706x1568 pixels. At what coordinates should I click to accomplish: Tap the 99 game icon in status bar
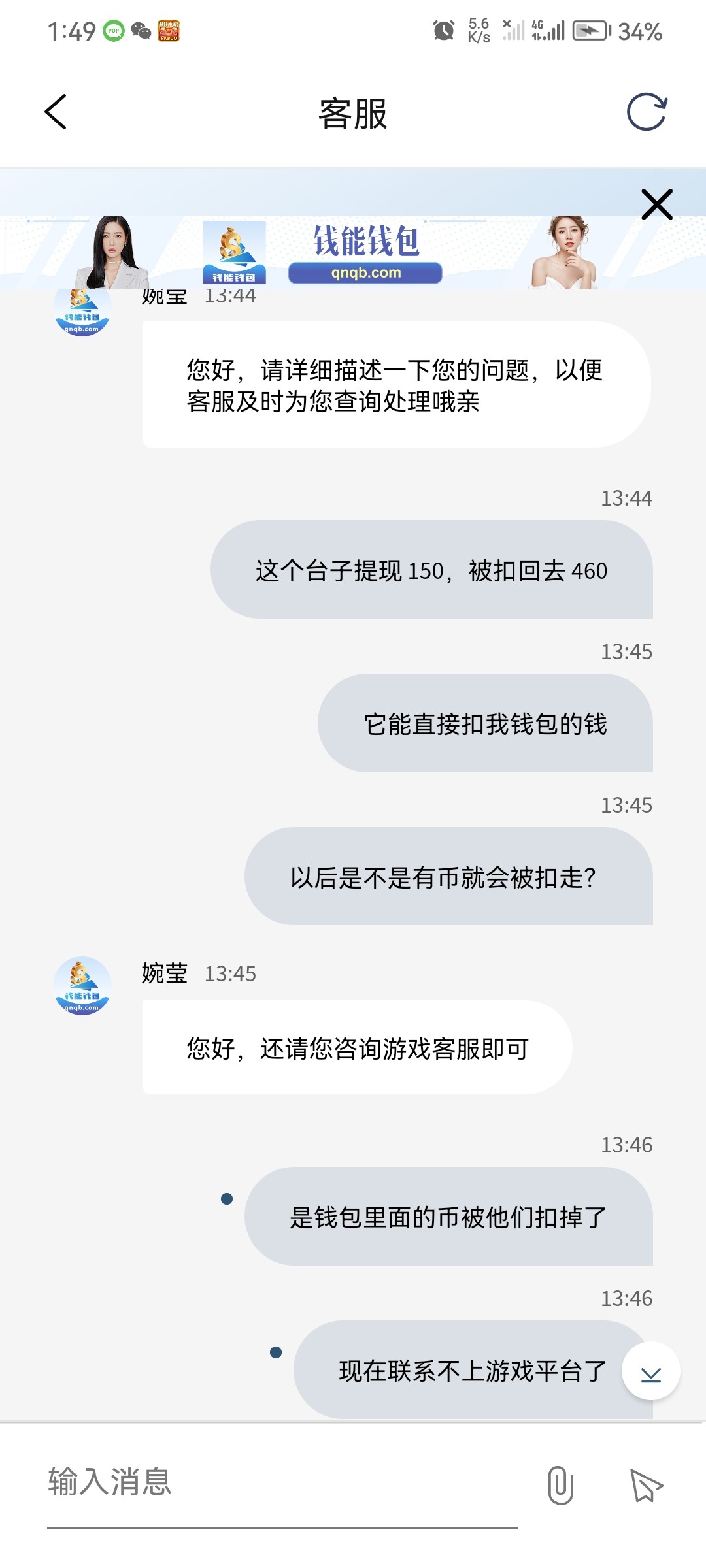click(169, 30)
